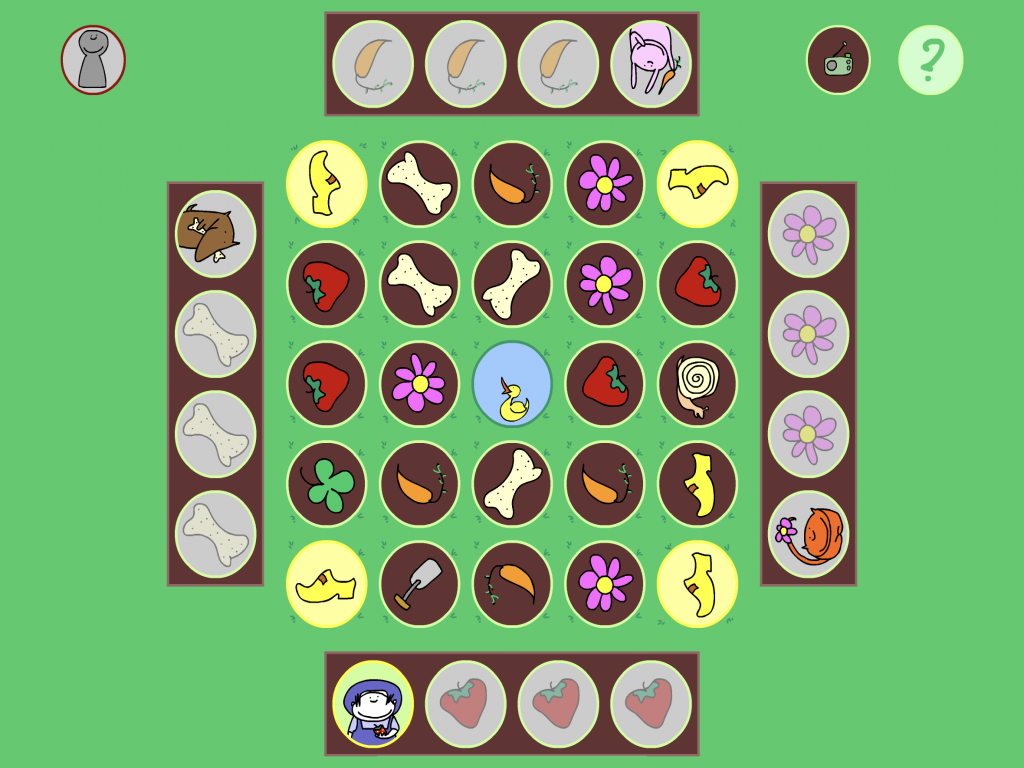Open the question mark help button
The image size is (1024, 768).
pos(930,60)
